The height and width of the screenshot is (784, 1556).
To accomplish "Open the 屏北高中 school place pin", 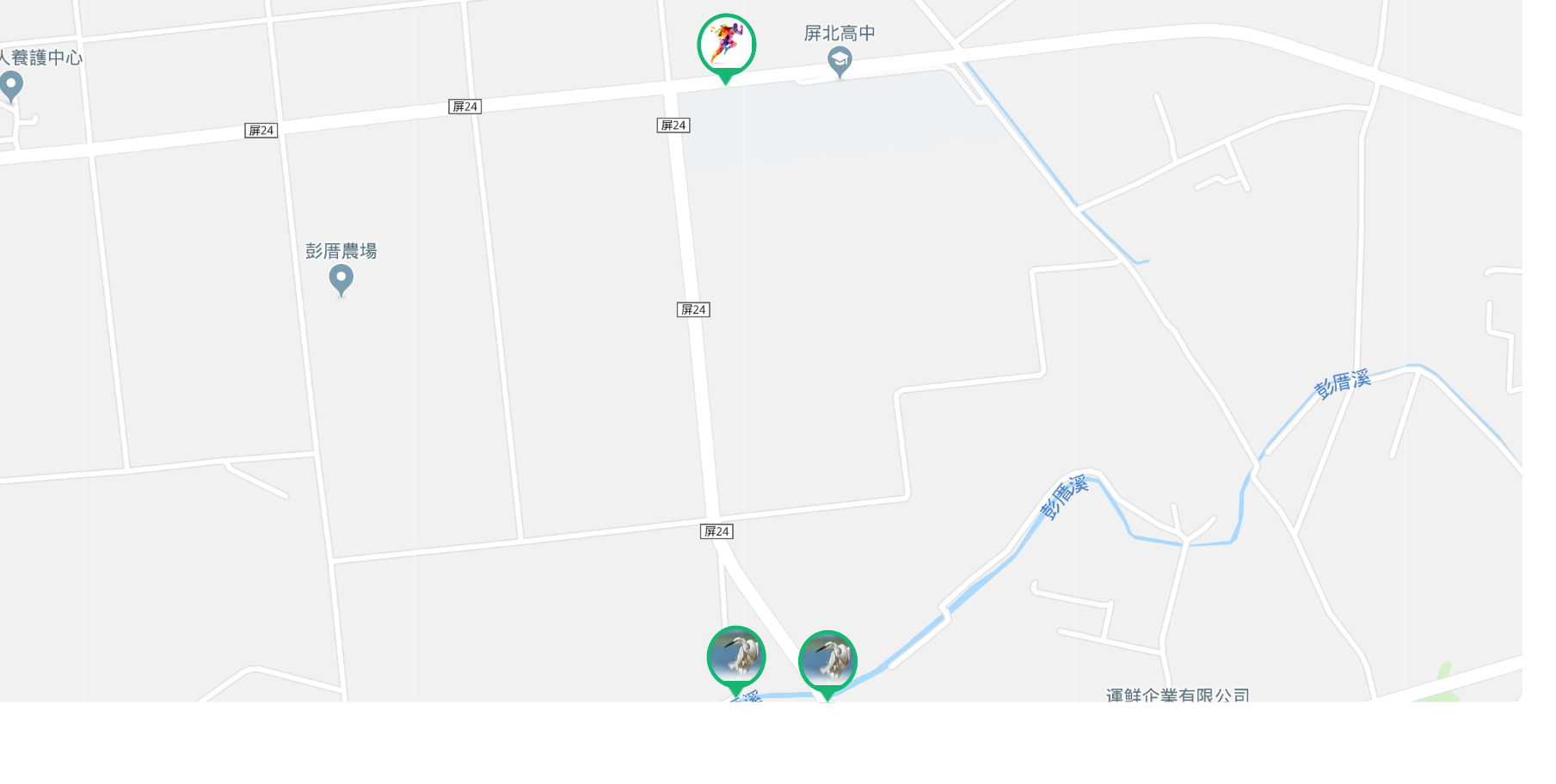I will click(x=840, y=61).
